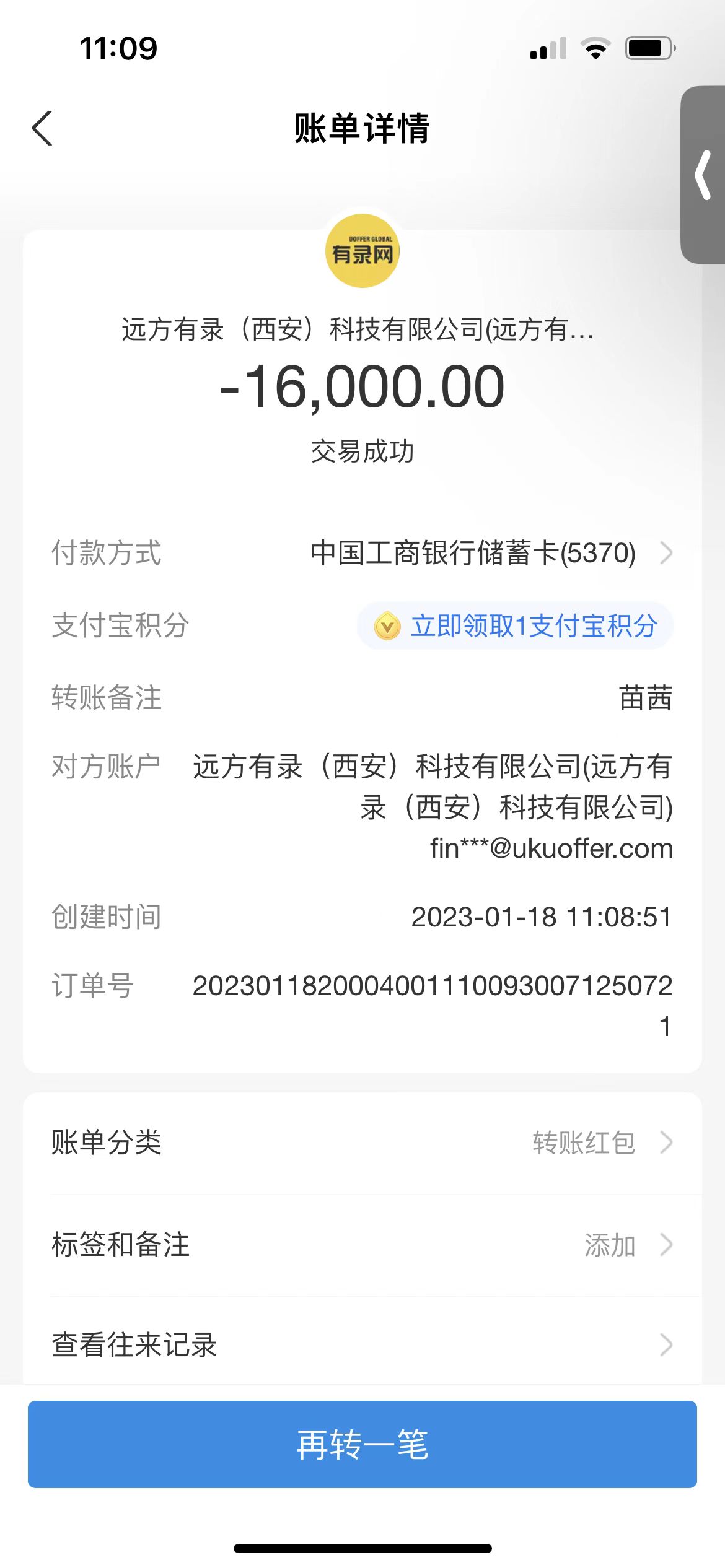This screenshot has height=1568, width=725.
Task: Open the 有录网 merchant avatar
Action: pyautogui.click(x=362, y=251)
